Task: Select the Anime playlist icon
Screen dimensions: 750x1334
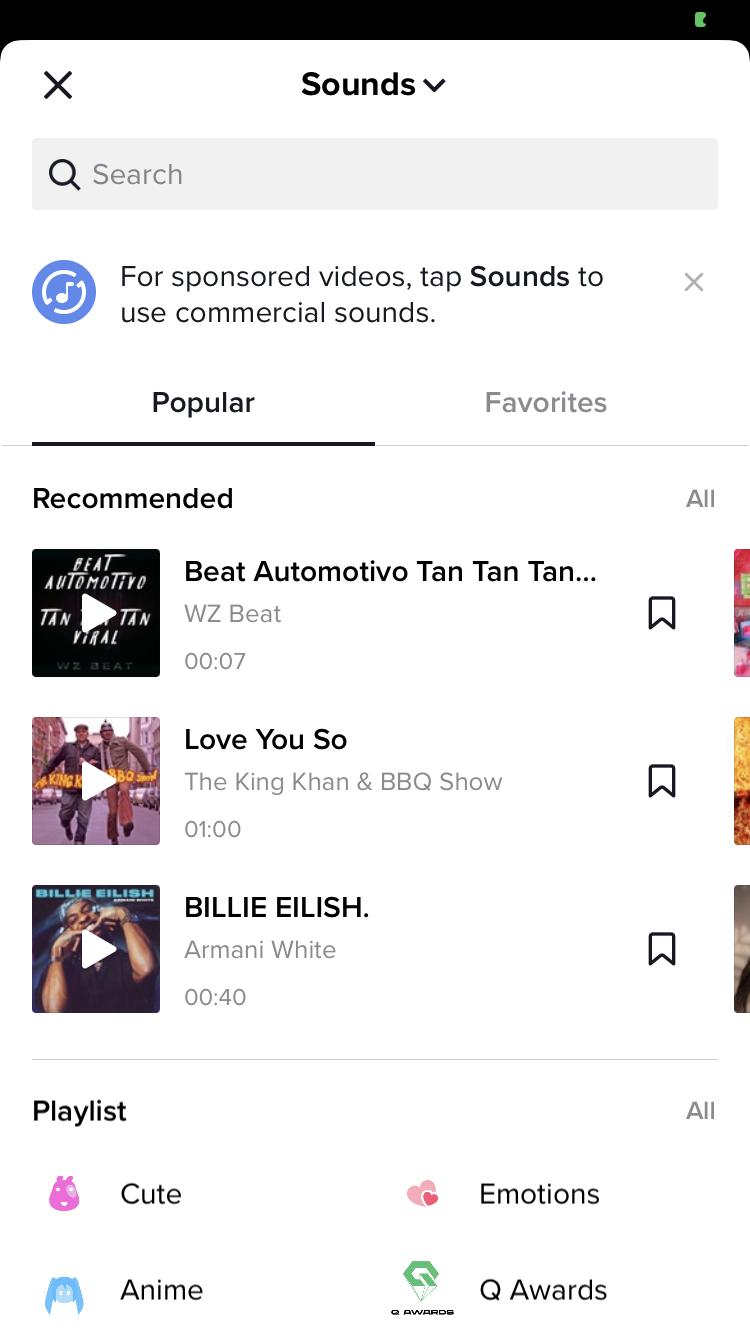Action: [x=64, y=1289]
